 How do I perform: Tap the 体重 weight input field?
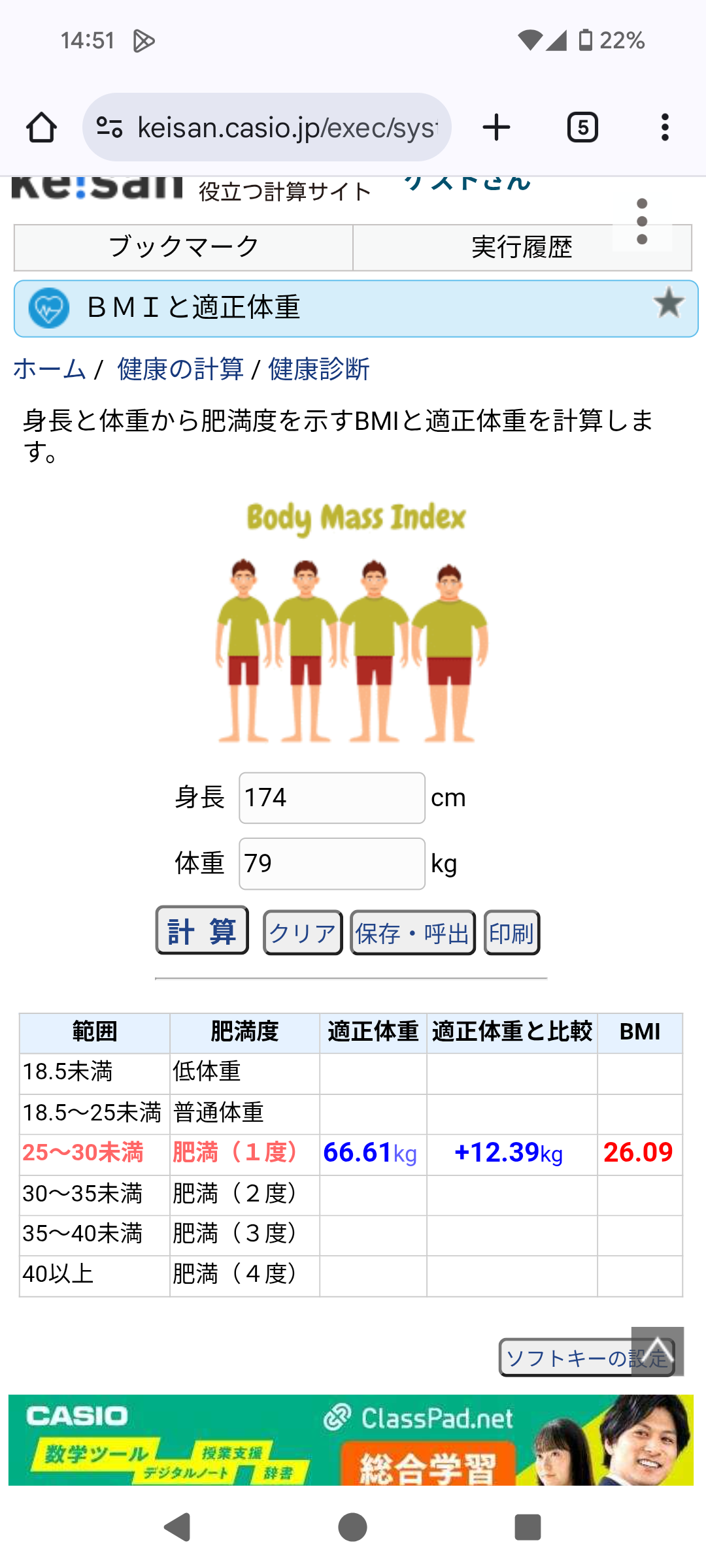(332, 864)
